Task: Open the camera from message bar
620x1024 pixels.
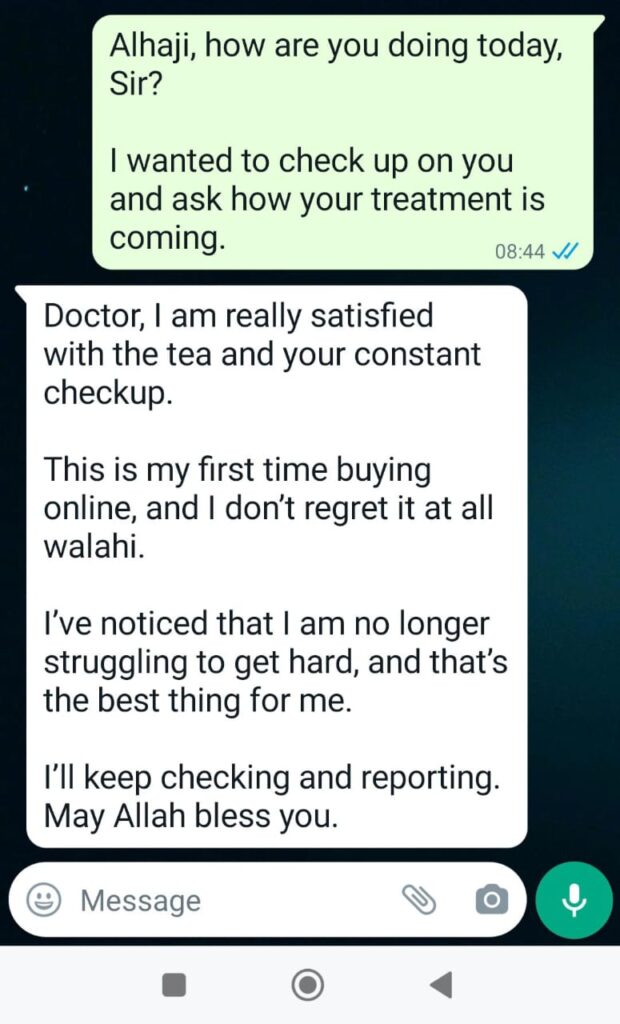Action: click(491, 900)
